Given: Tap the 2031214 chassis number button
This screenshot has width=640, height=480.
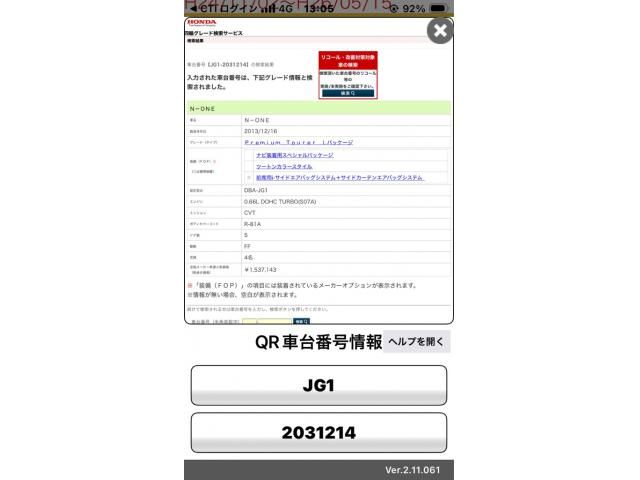Looking at the screenshot, I should click(x=319, y=433).
